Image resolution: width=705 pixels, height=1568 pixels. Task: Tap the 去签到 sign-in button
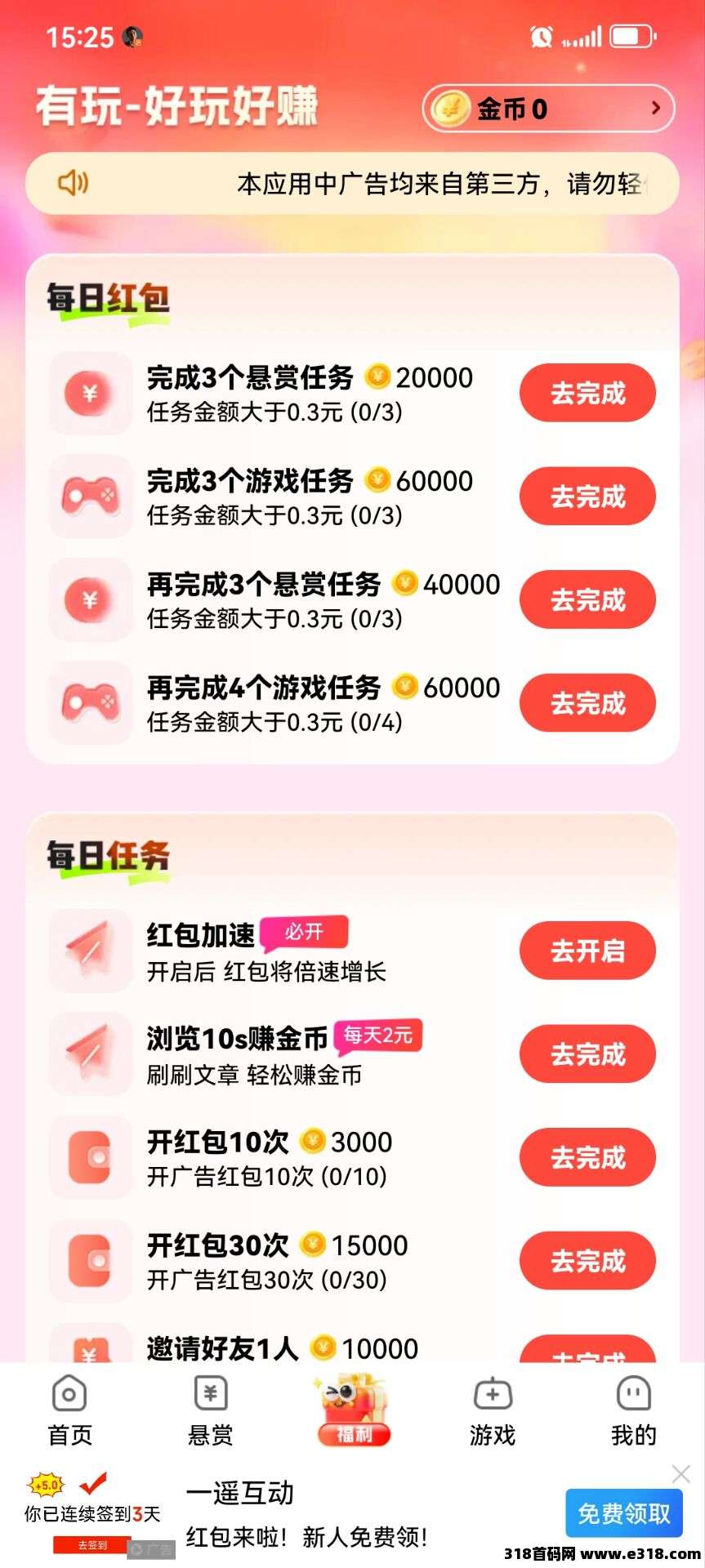pos(91,1545)
